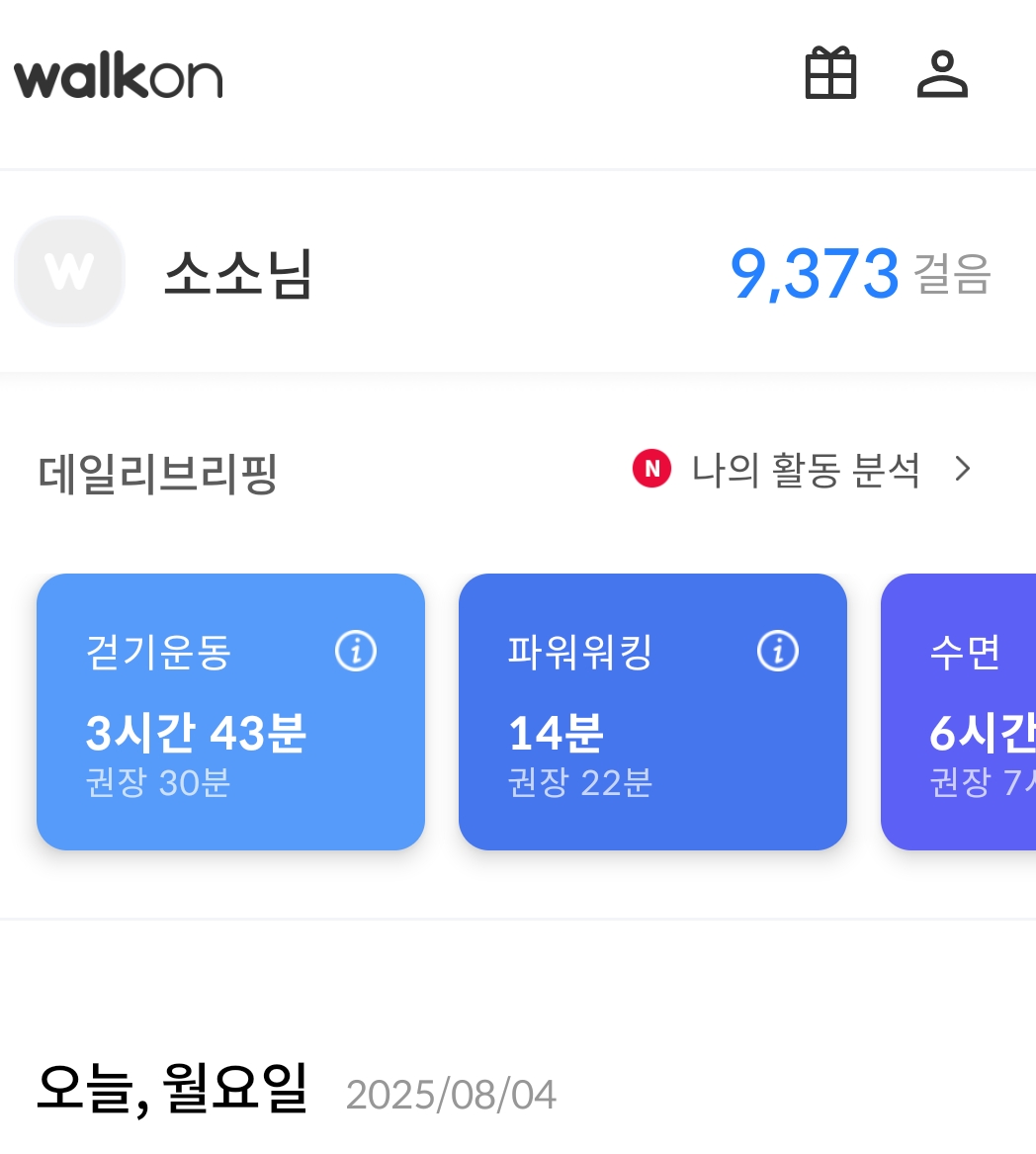
Task: Show info for 걷기운동
Action: [x=356, y=652]
